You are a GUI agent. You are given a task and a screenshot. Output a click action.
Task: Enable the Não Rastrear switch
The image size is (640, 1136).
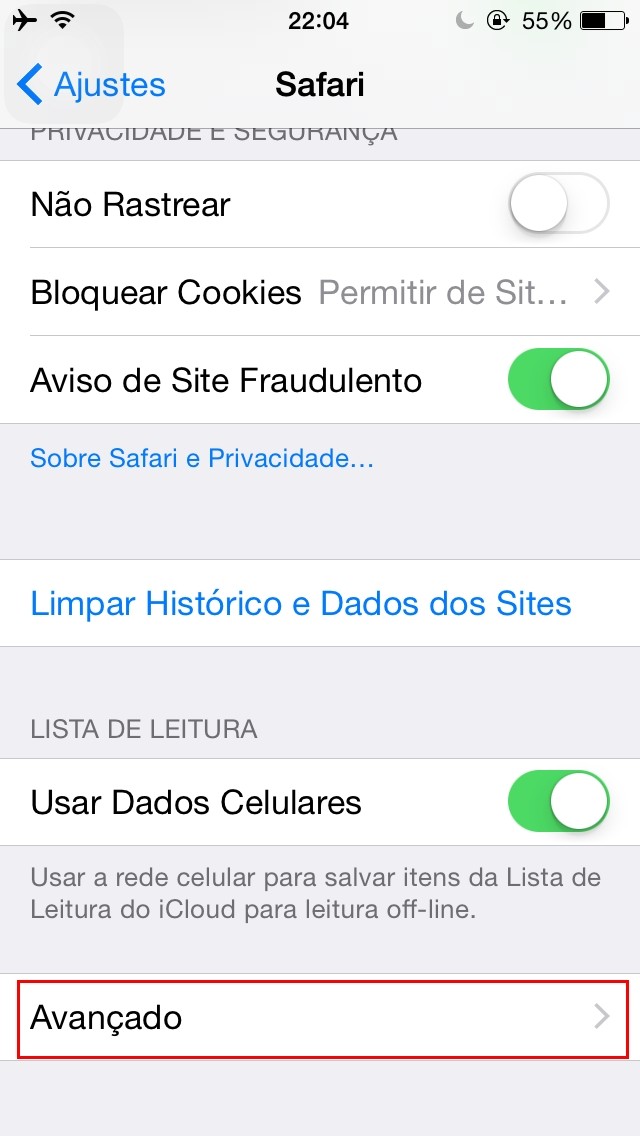click(x=559, y=204)
